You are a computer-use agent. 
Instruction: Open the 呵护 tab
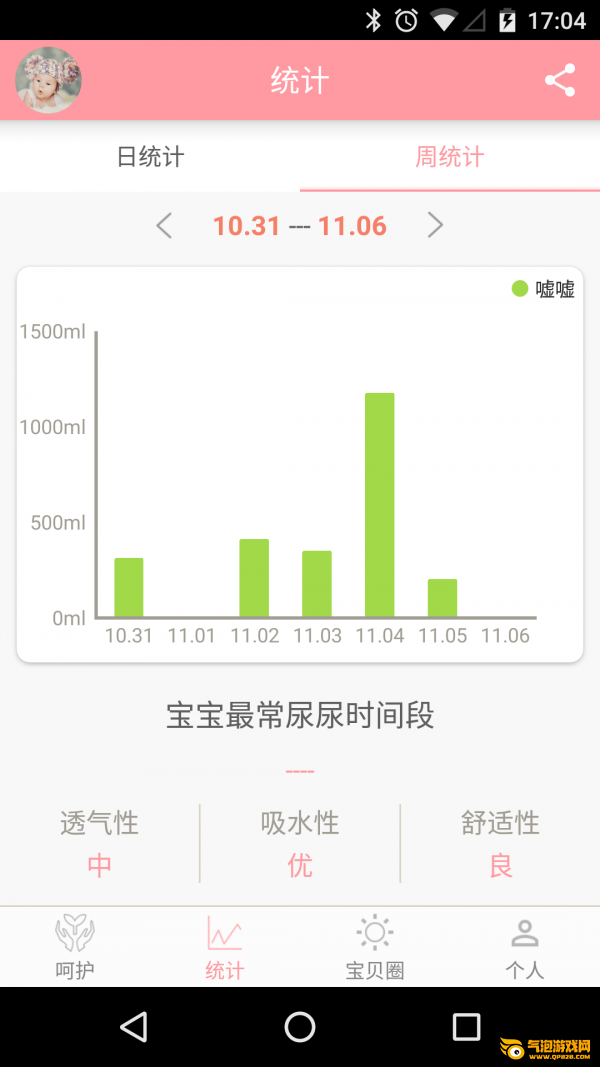pos(75,947)
